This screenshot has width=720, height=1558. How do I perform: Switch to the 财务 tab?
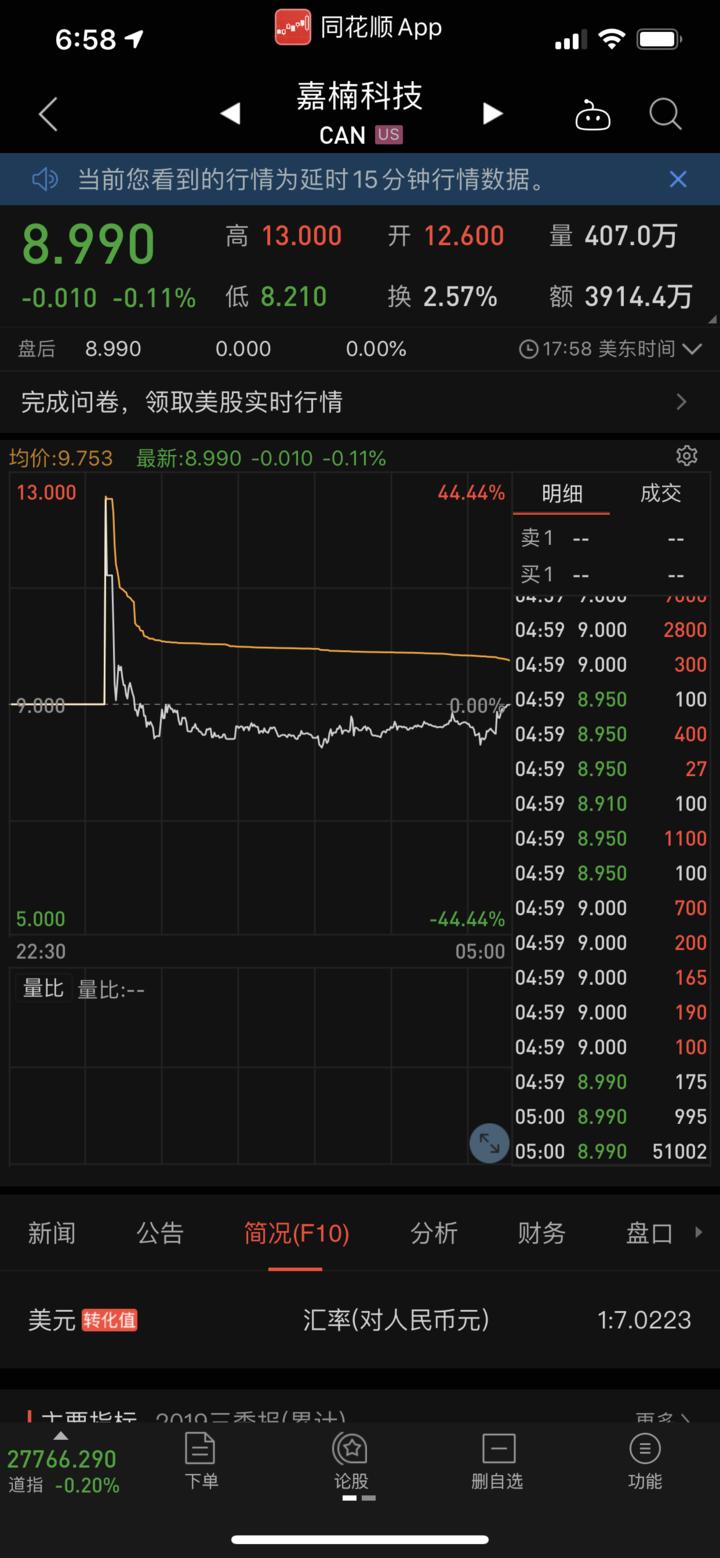click(x=541, y=1234)
